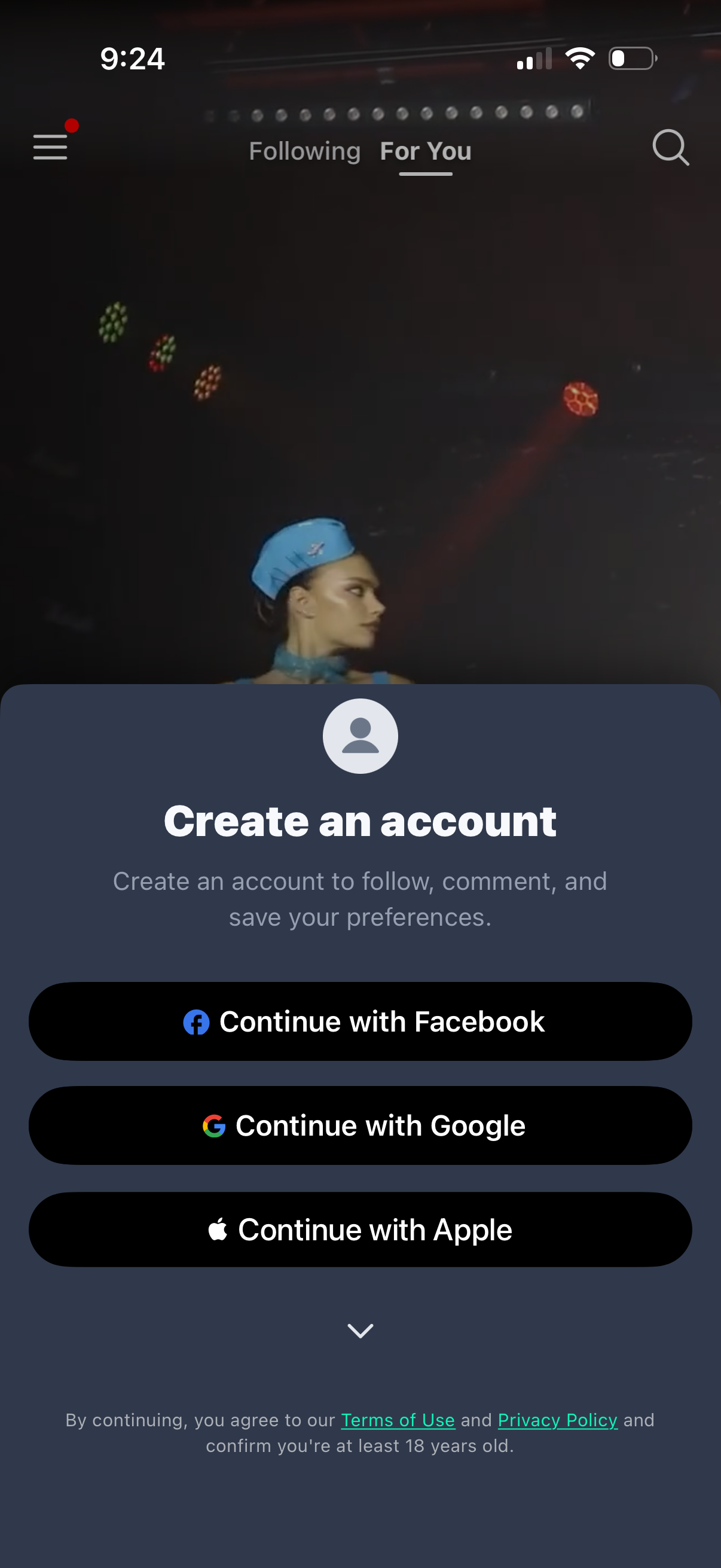Continue with Facebook
Viewport: 721px width, 1568px height.
360,1021
